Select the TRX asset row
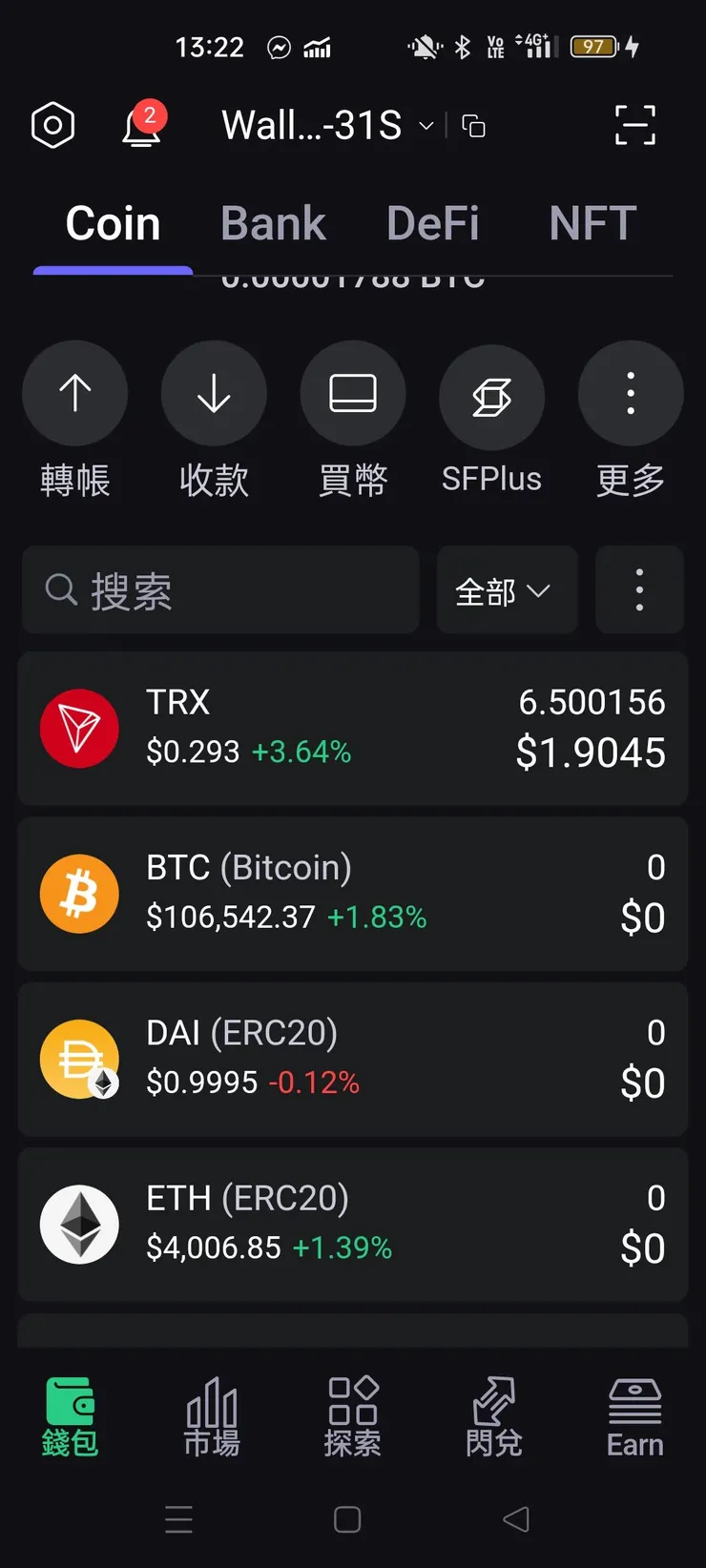The height and width of the screenshot is (1568, 706). (352, 729)
